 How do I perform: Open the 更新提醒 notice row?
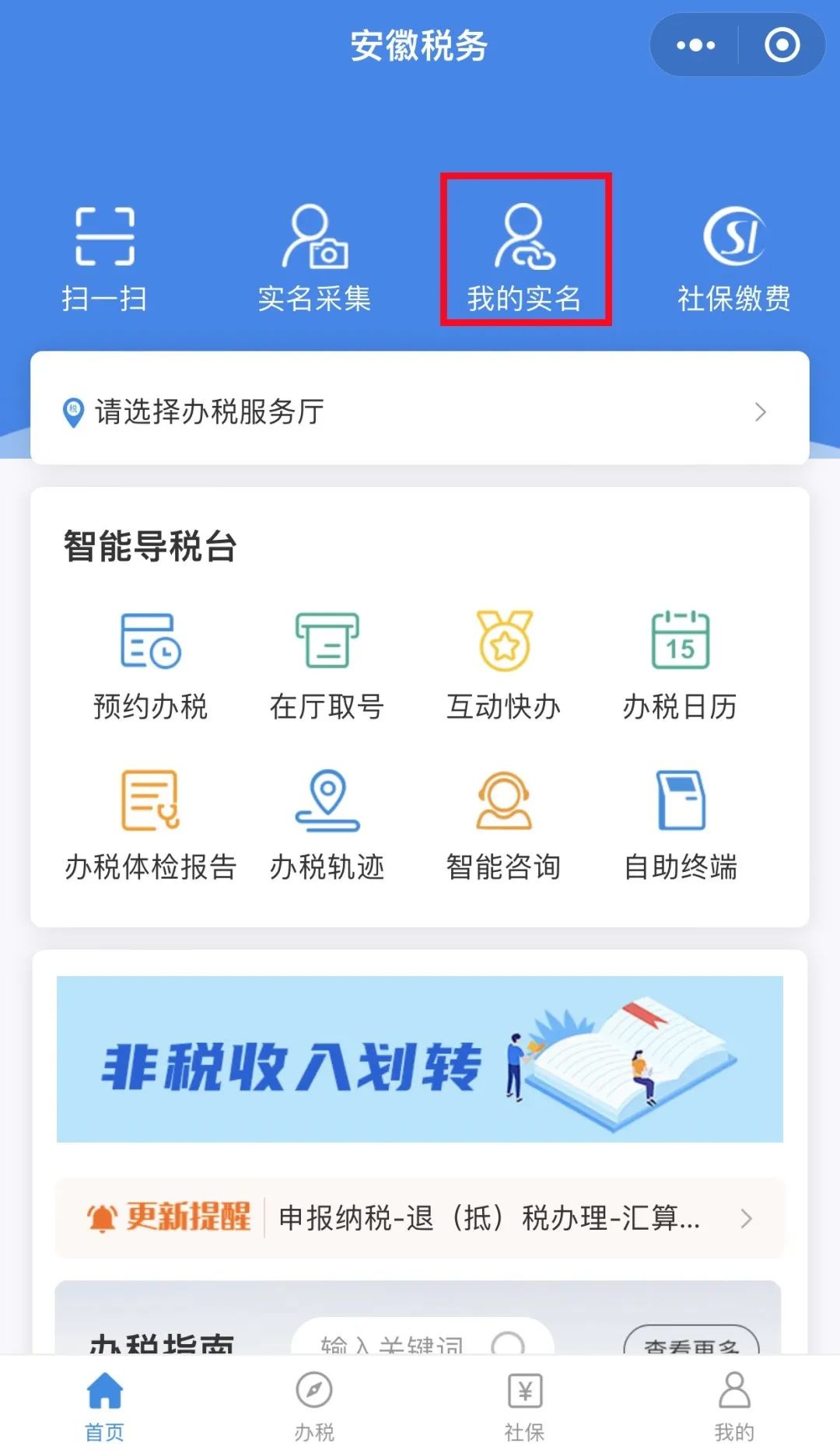pos(420,1218)
